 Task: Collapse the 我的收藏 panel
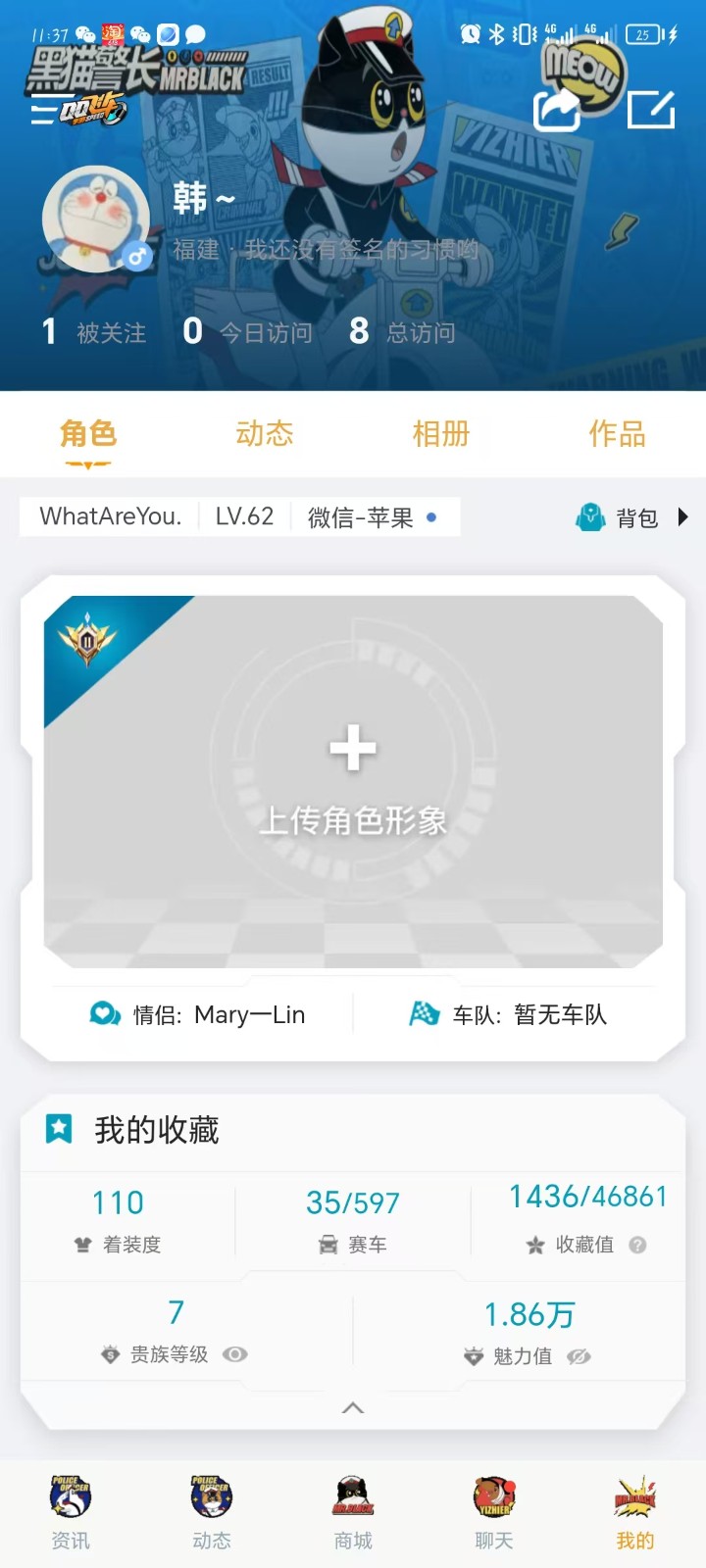(x=353, y=1408)
